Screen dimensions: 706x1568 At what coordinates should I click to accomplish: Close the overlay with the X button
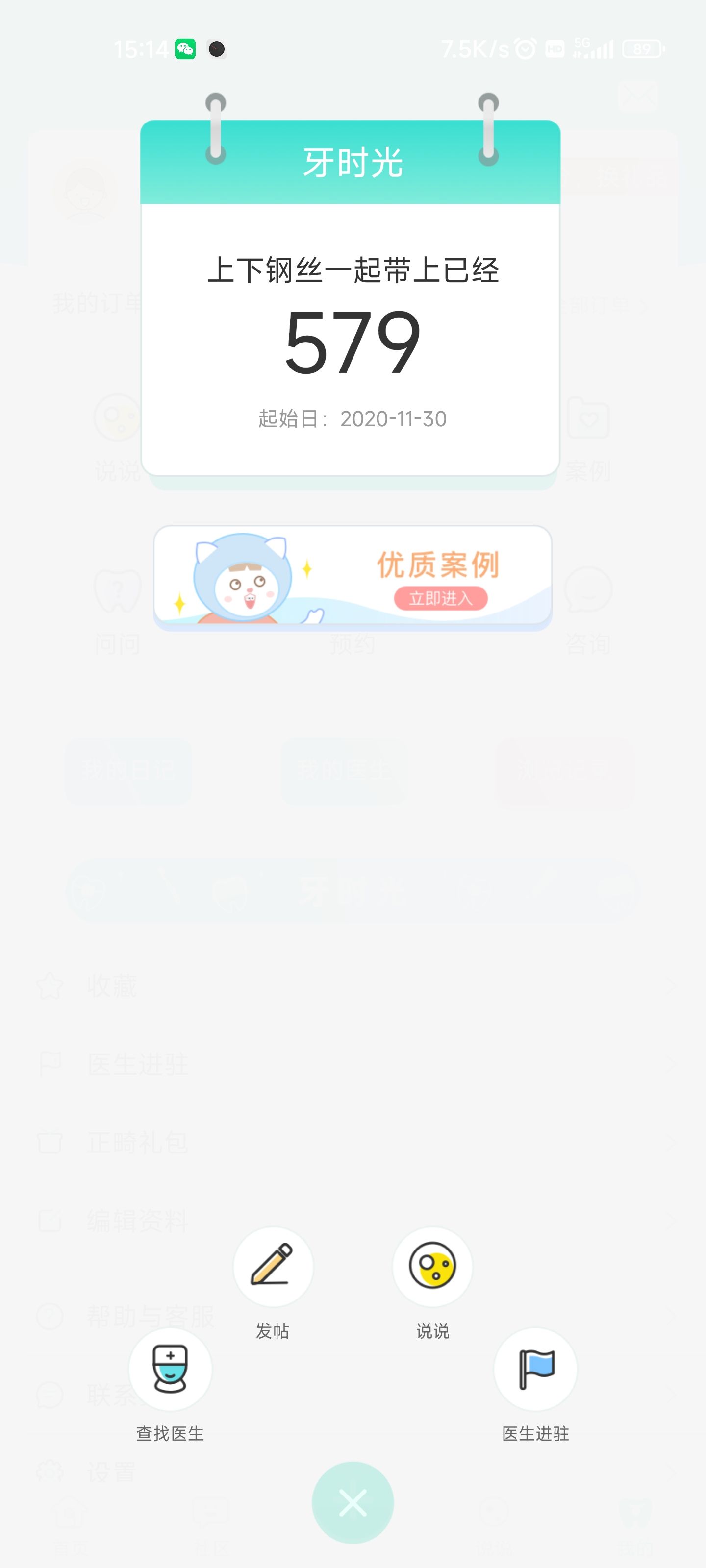353,1502
